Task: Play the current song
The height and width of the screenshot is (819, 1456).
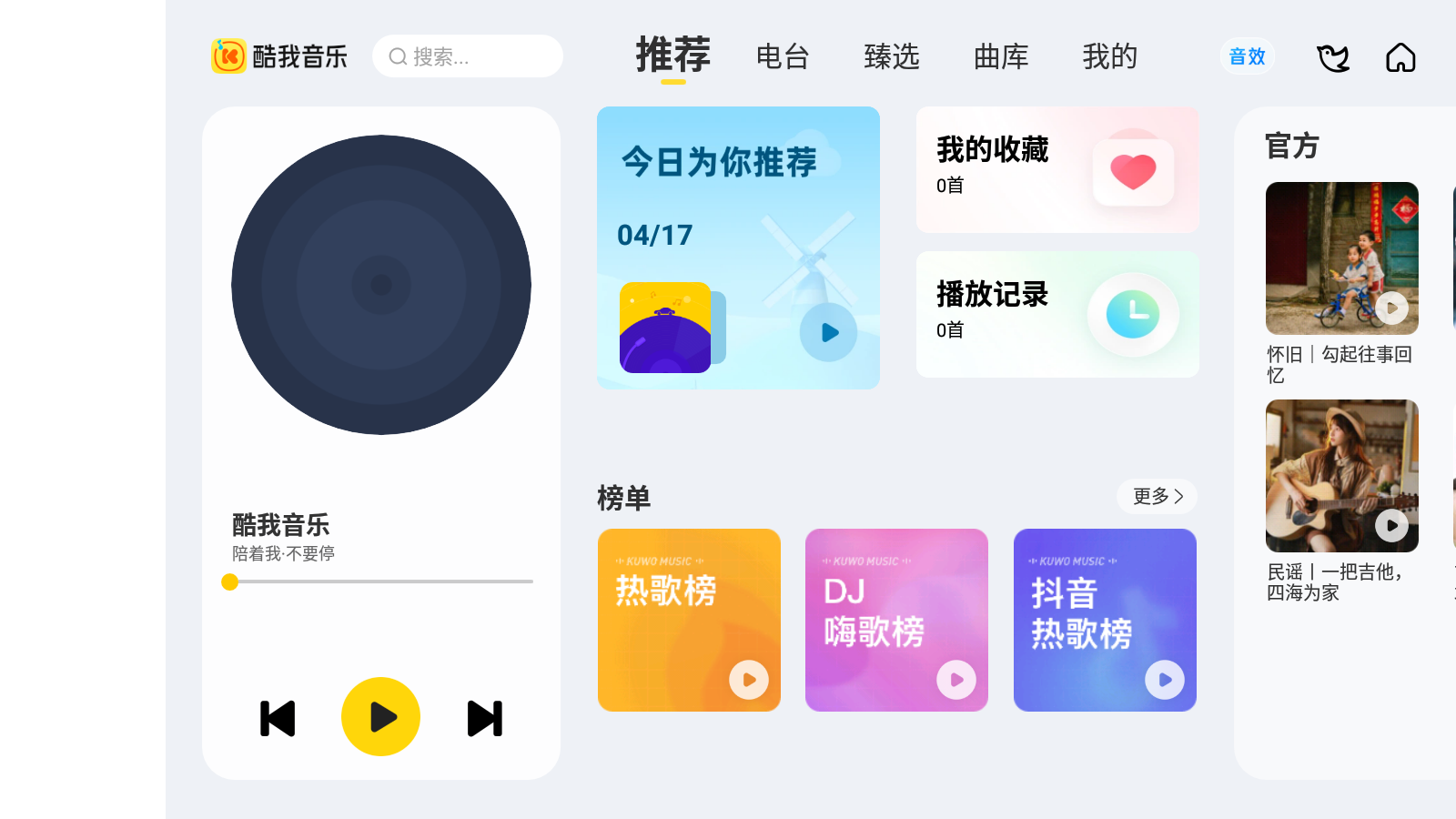Action: [x=380, y=717]
